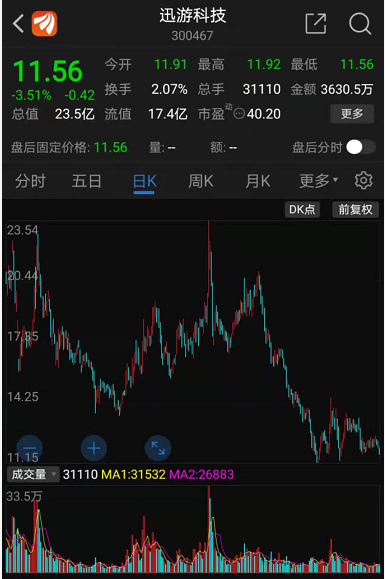This screenshot has height=579, width=385.
Task: Zoom out the chart with minus button
Action: click(30, 448)
